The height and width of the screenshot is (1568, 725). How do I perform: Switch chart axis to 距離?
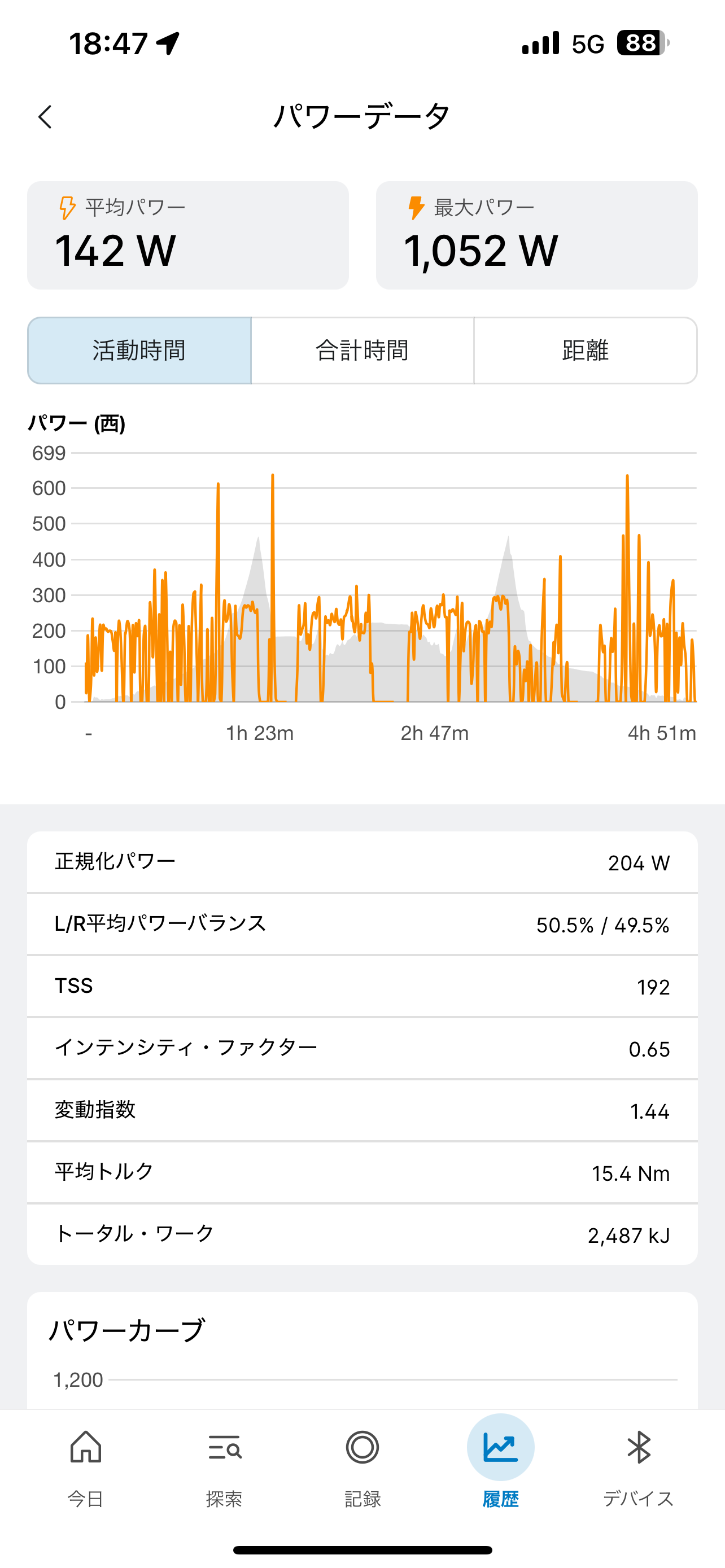coord(586,351)
